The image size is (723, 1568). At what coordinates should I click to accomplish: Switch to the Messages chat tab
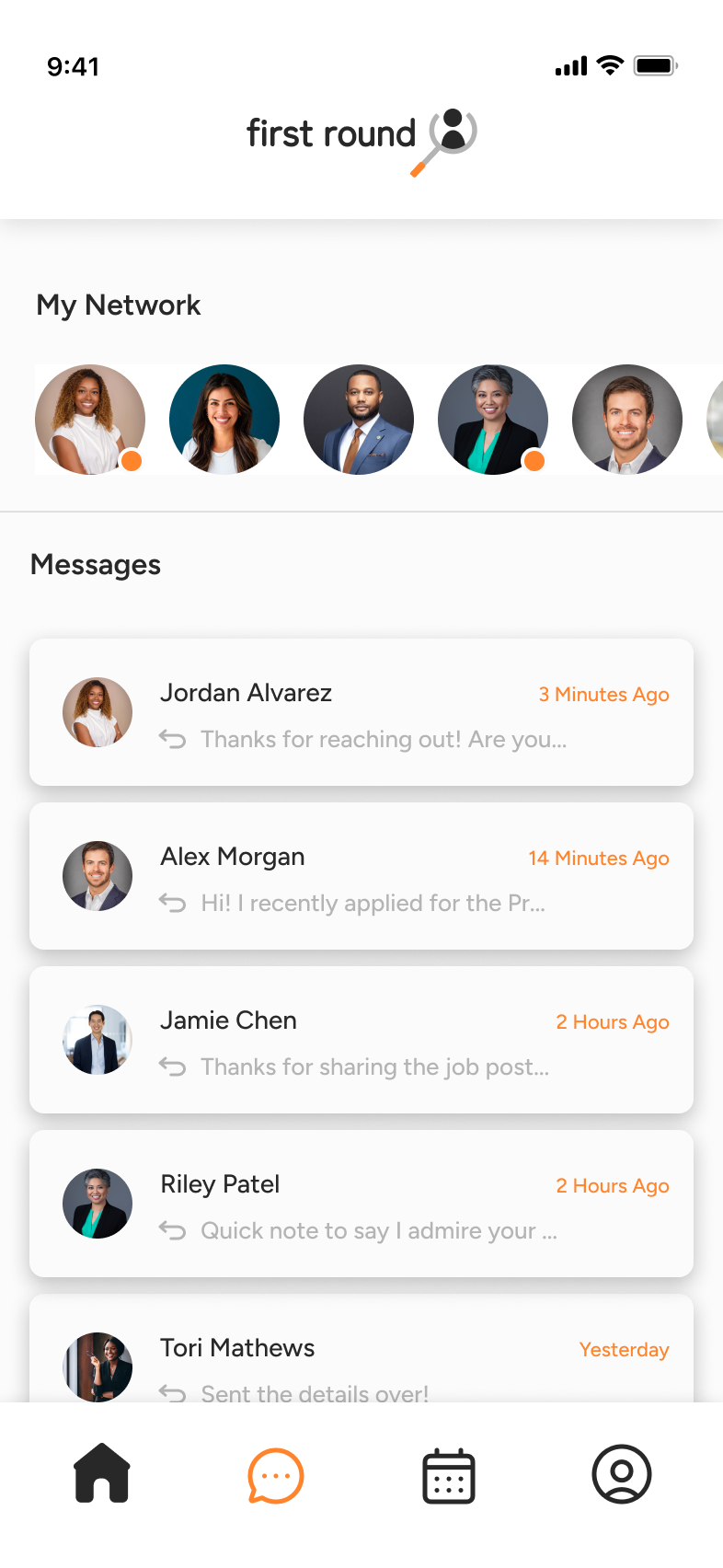coord(275,1475)
